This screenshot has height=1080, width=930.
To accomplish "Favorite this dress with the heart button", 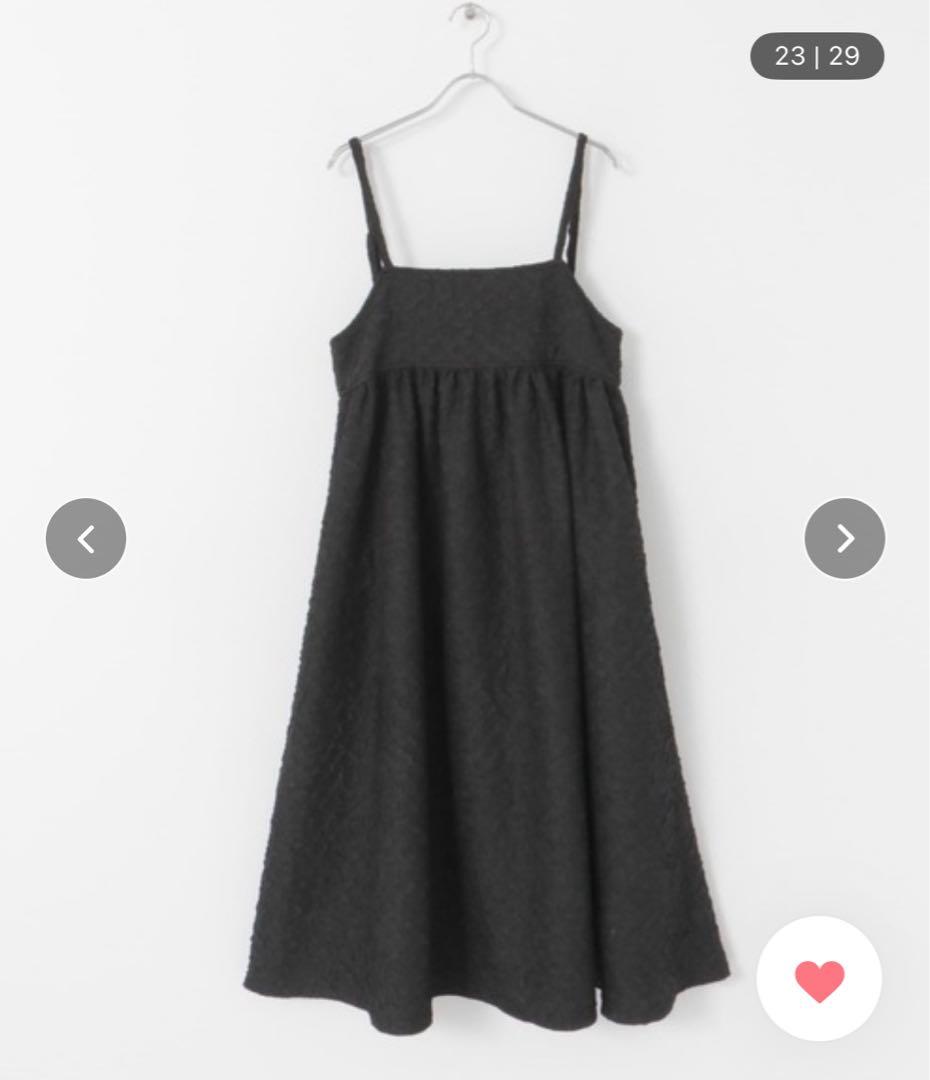I will [819, 979].
